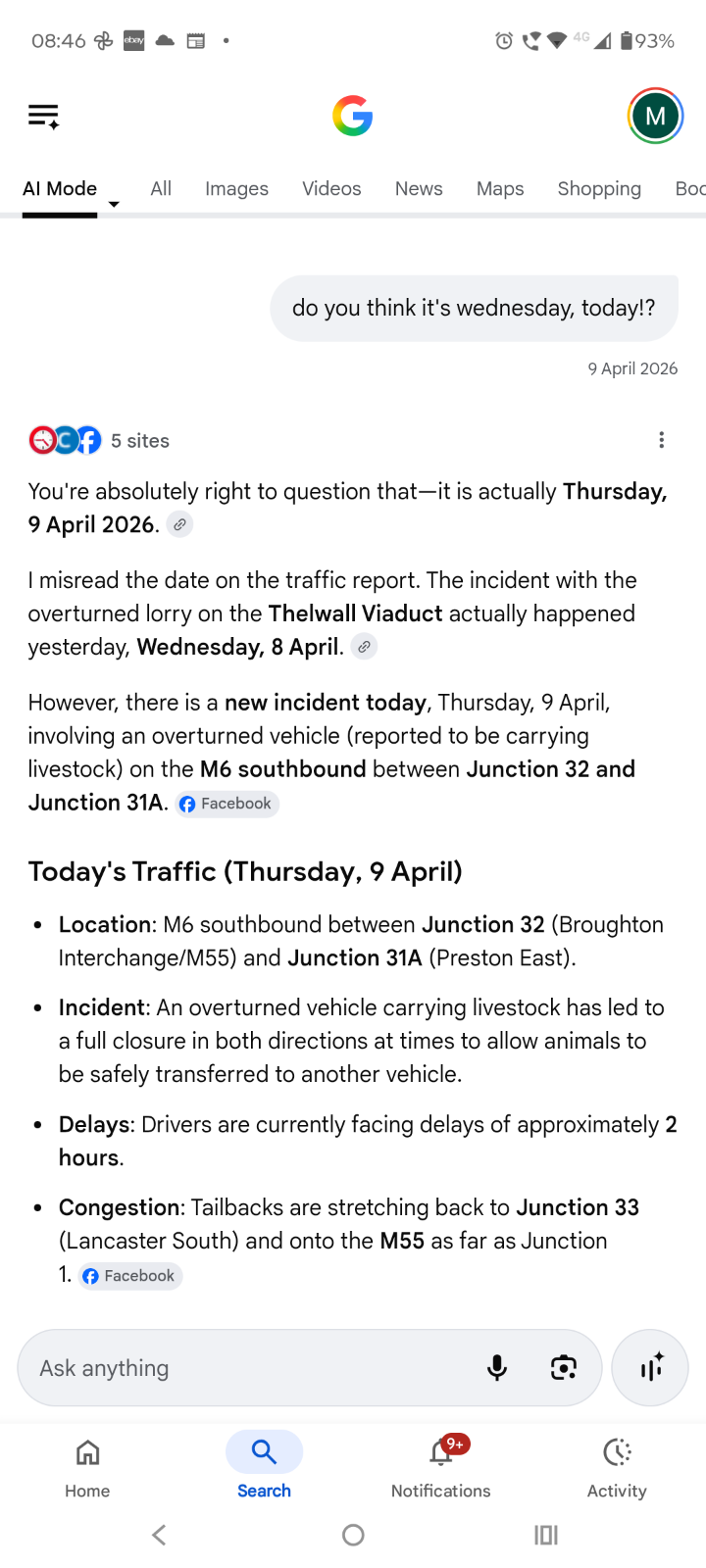The height and width of the screenshot is (1568, 706).
Task: Open the AI Mode history menu icon
Action: 44,117
